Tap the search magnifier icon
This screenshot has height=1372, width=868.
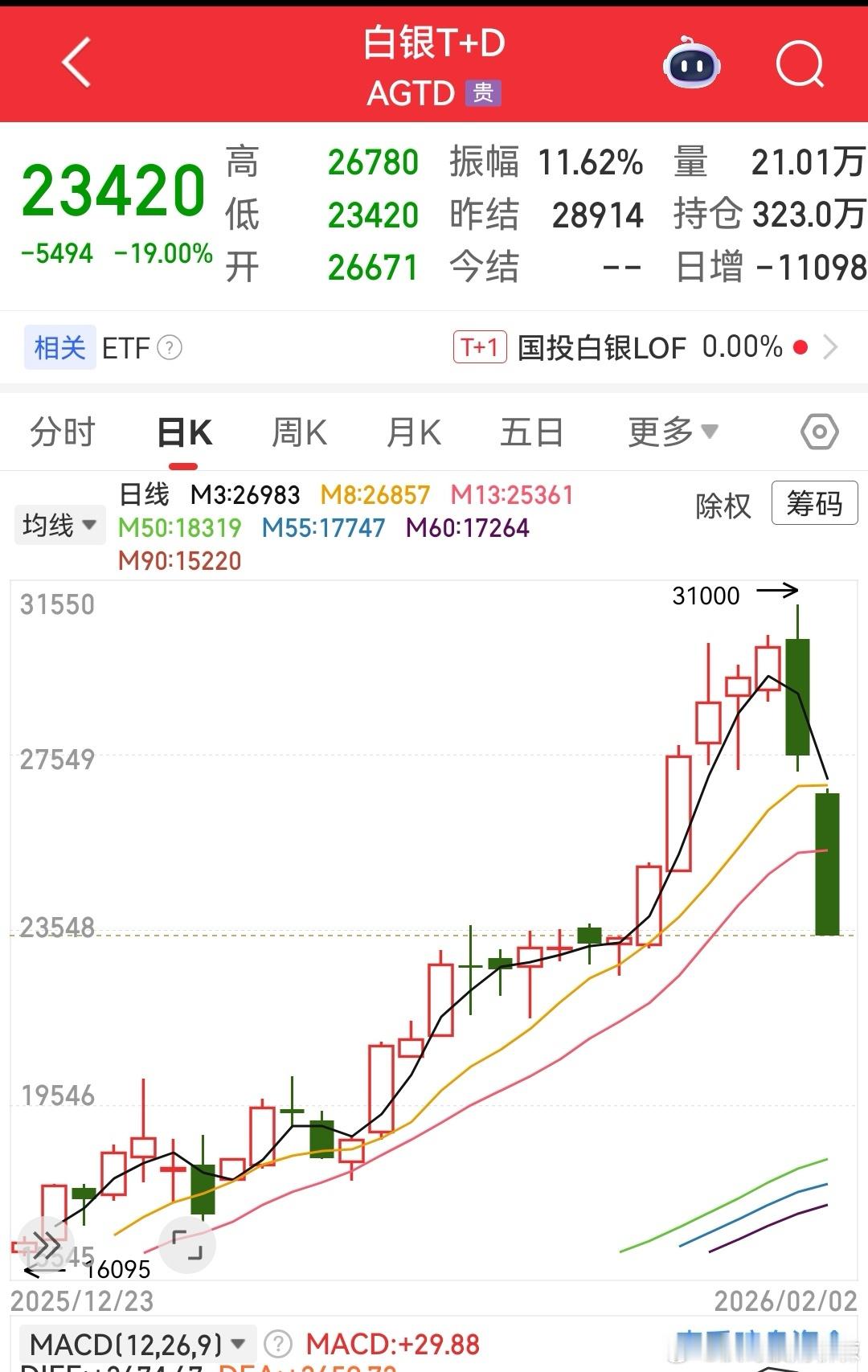[798, 64]
